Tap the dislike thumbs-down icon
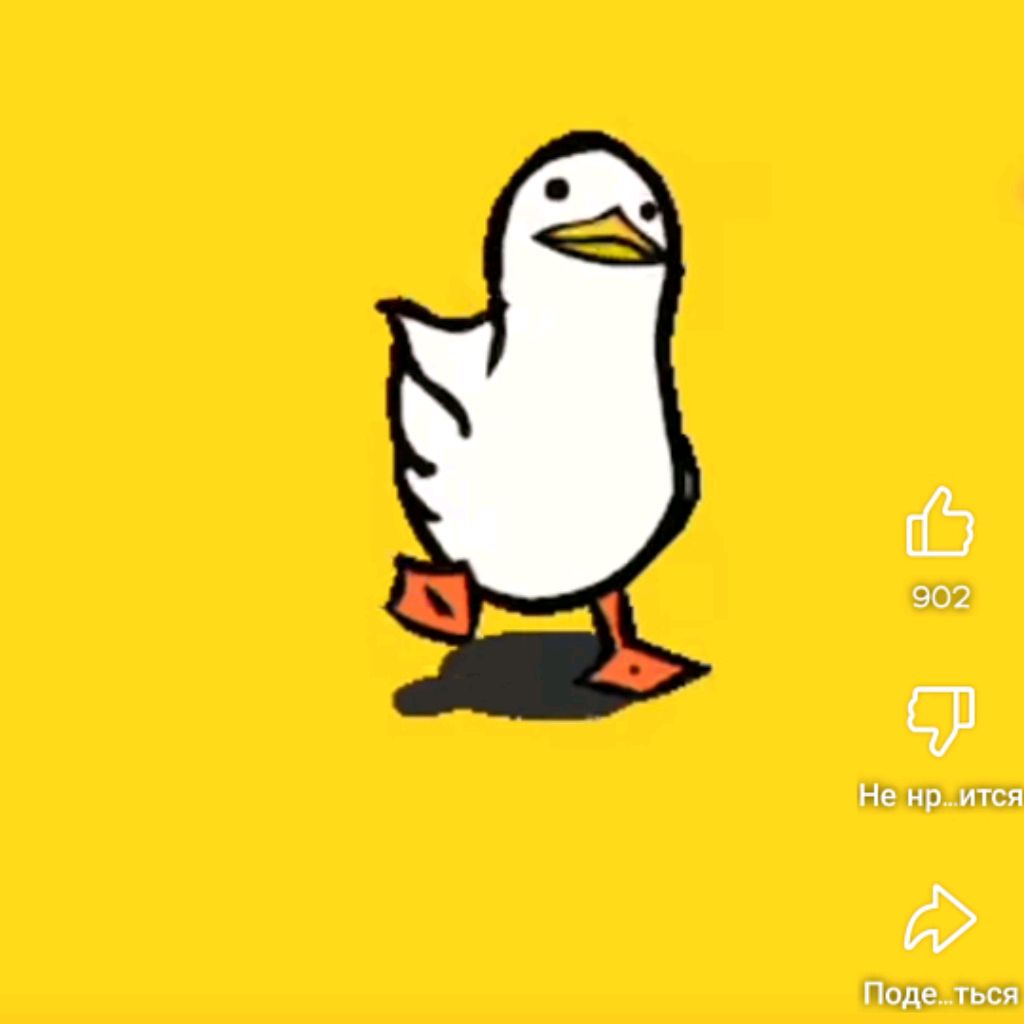The height and width of the screenshot is (1024, 1024). (940, 718)
